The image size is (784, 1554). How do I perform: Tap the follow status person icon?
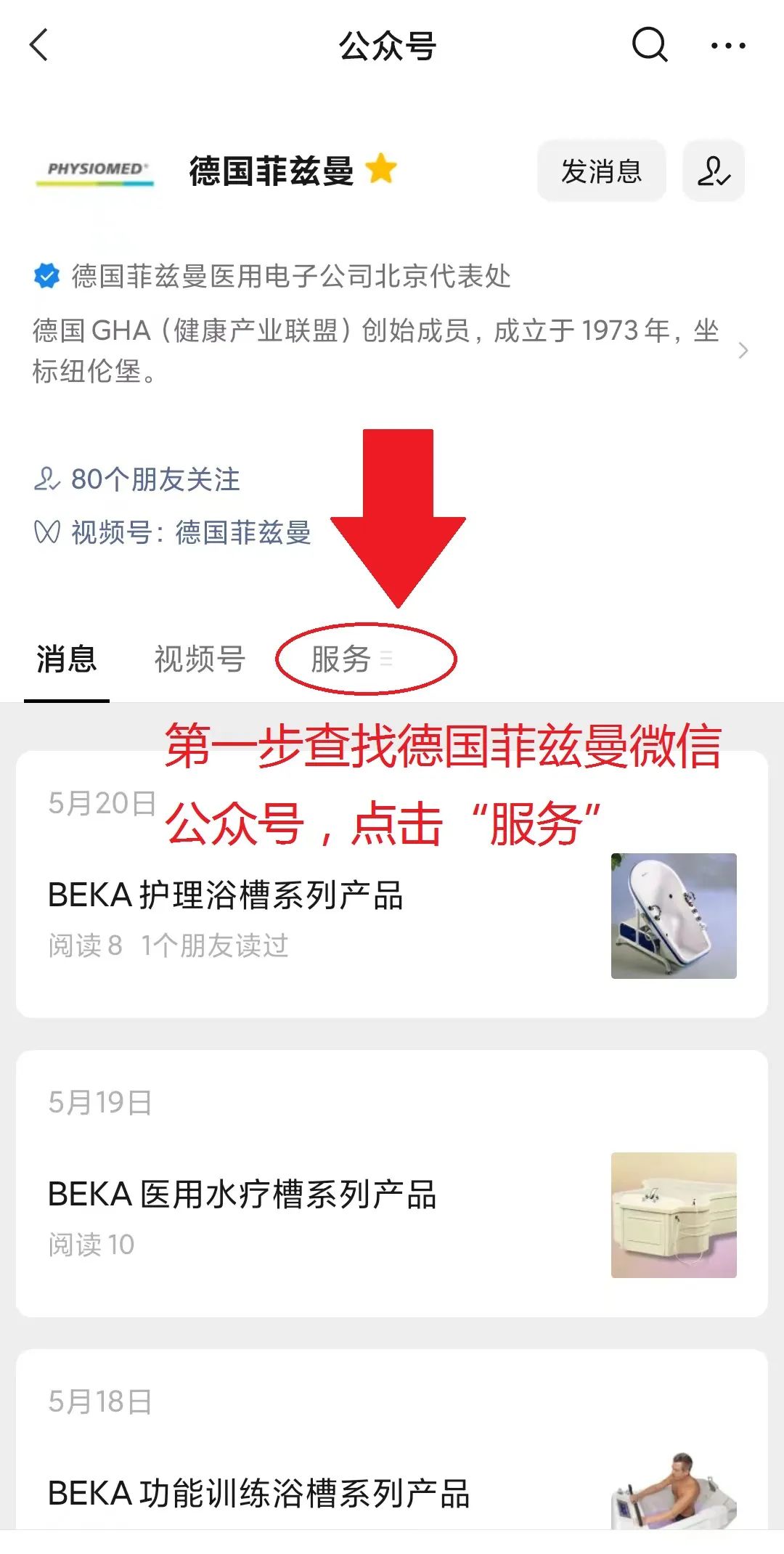pos(713,171)
